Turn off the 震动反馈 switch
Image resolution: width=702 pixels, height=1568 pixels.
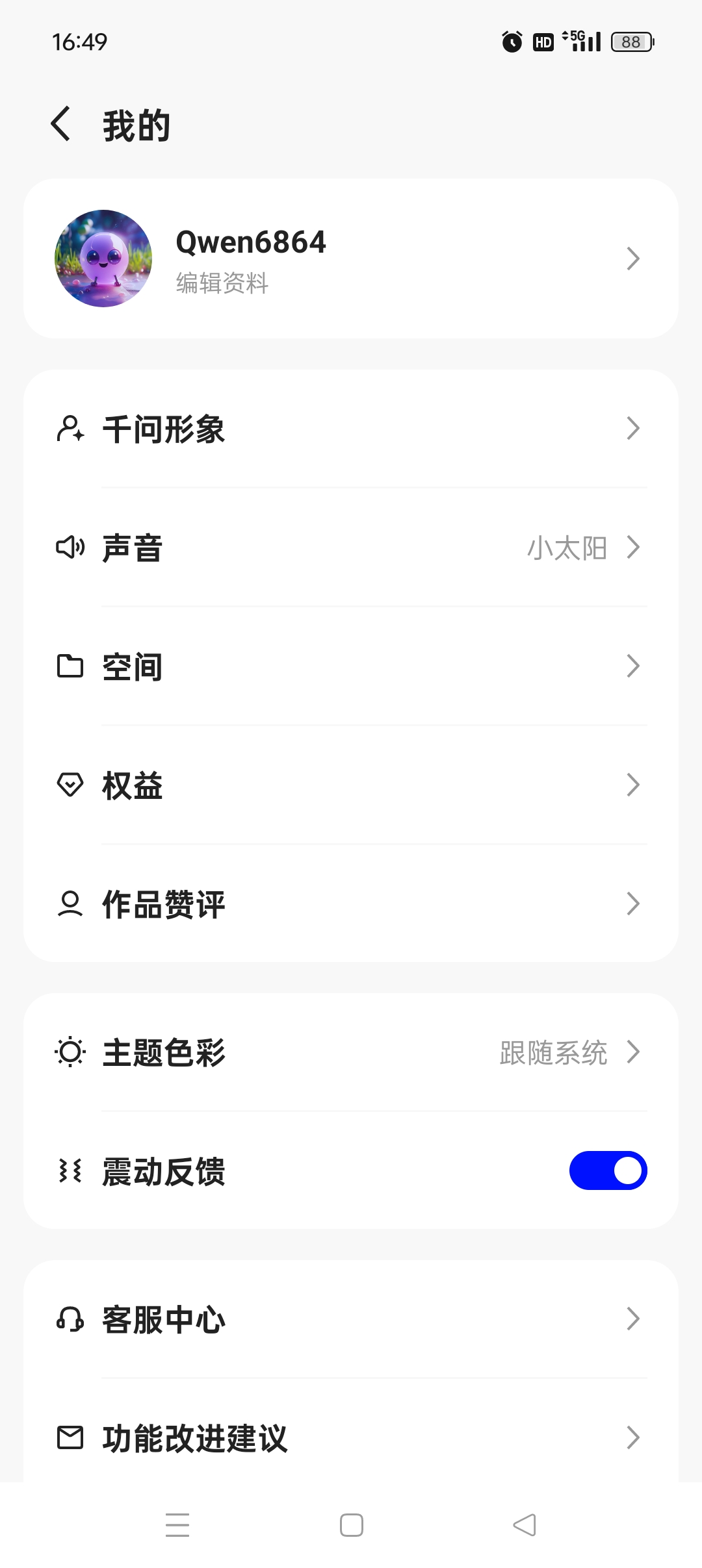coord(608,1170)
